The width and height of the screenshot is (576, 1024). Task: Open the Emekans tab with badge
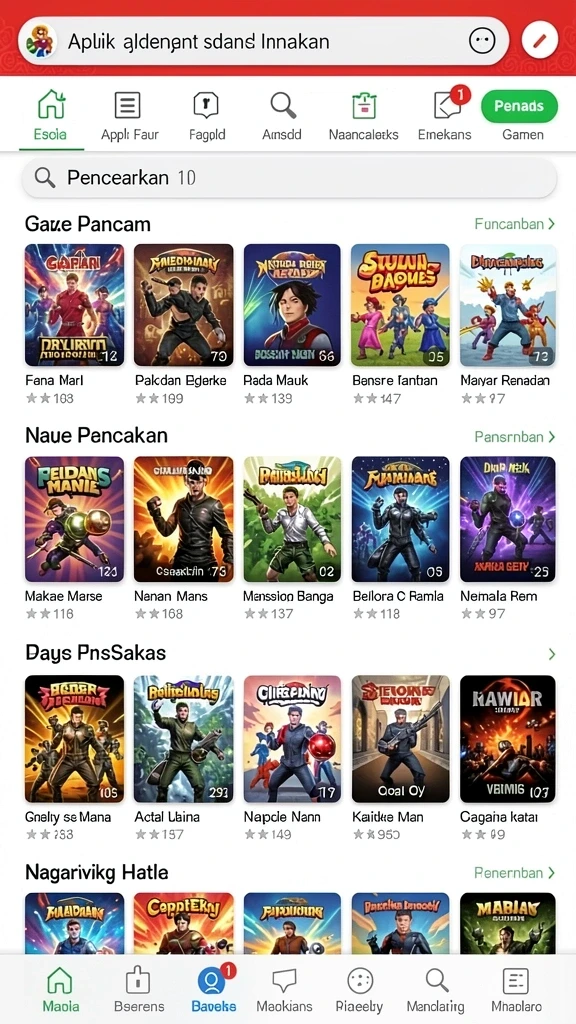point(445,116)
